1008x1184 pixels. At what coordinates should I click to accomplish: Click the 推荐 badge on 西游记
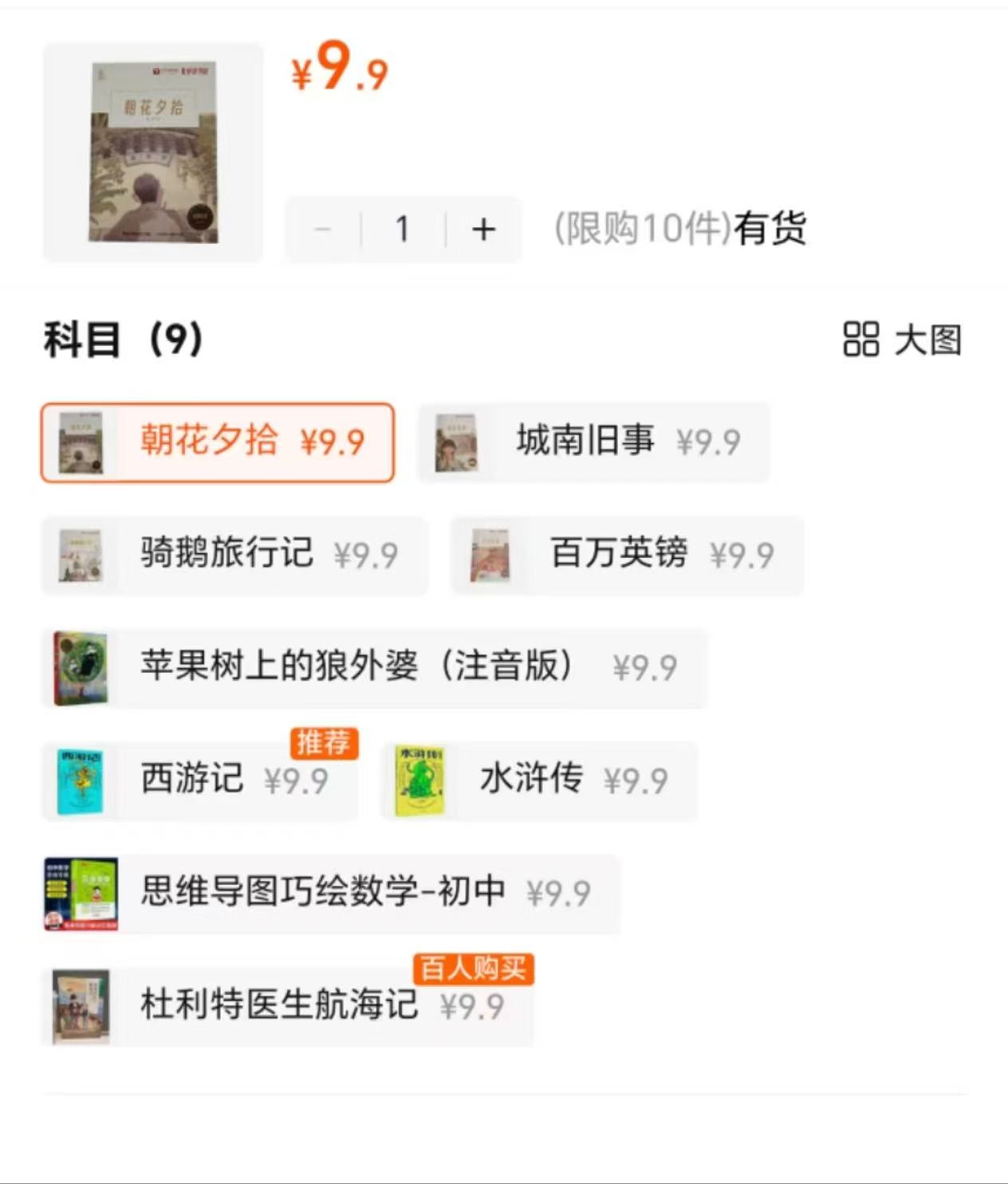325,745
